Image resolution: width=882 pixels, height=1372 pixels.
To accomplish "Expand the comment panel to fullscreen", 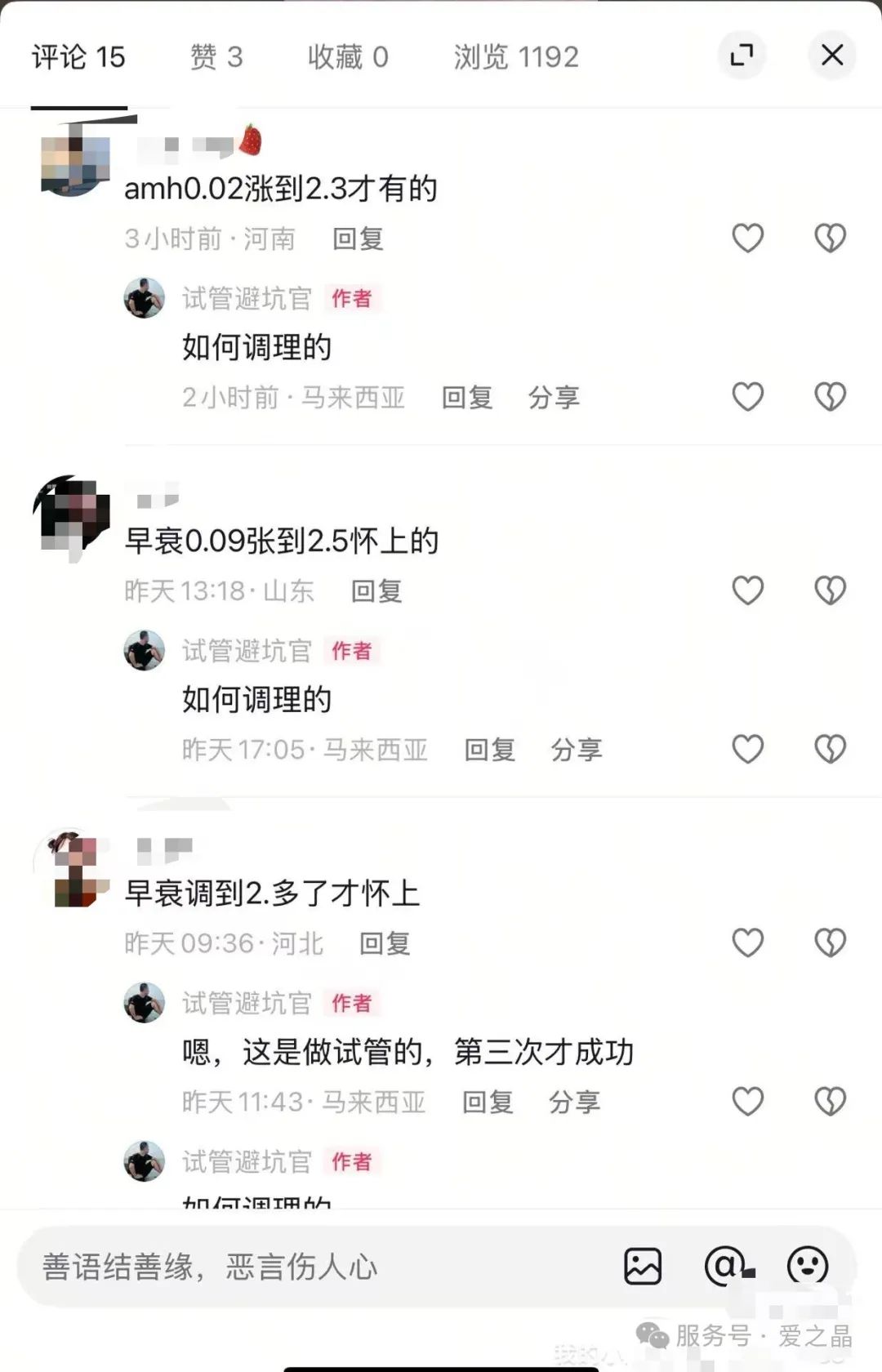I will point(742,56).
